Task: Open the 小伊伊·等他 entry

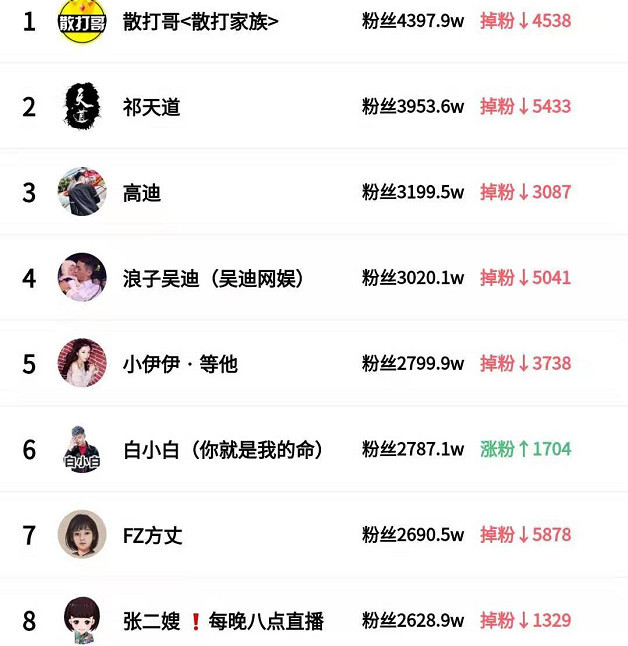Action: [180, 364]
